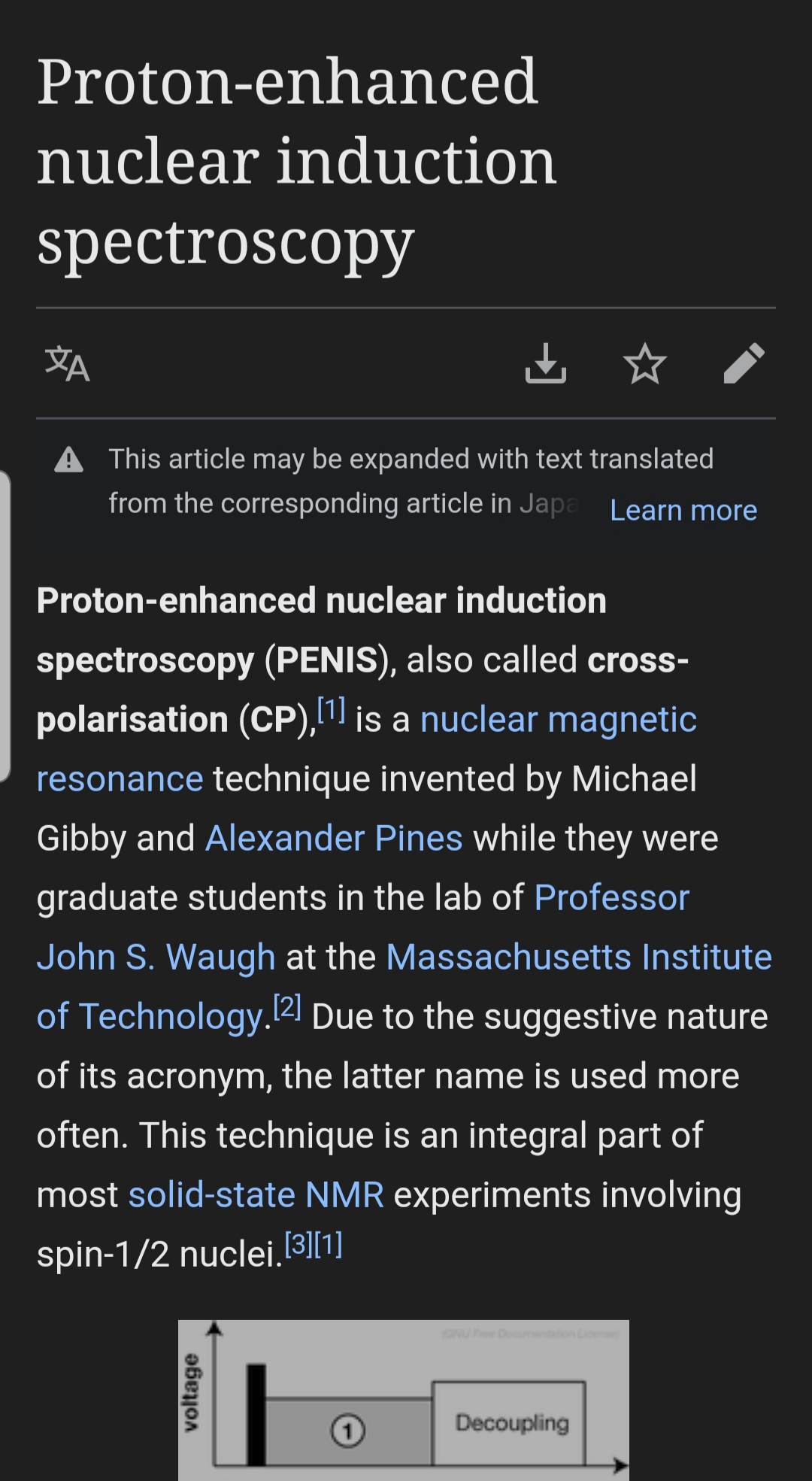Screen dimensions: 812x1481
Task: Open the article language selector
Action: pyautogui.click(x=68, y=364)
